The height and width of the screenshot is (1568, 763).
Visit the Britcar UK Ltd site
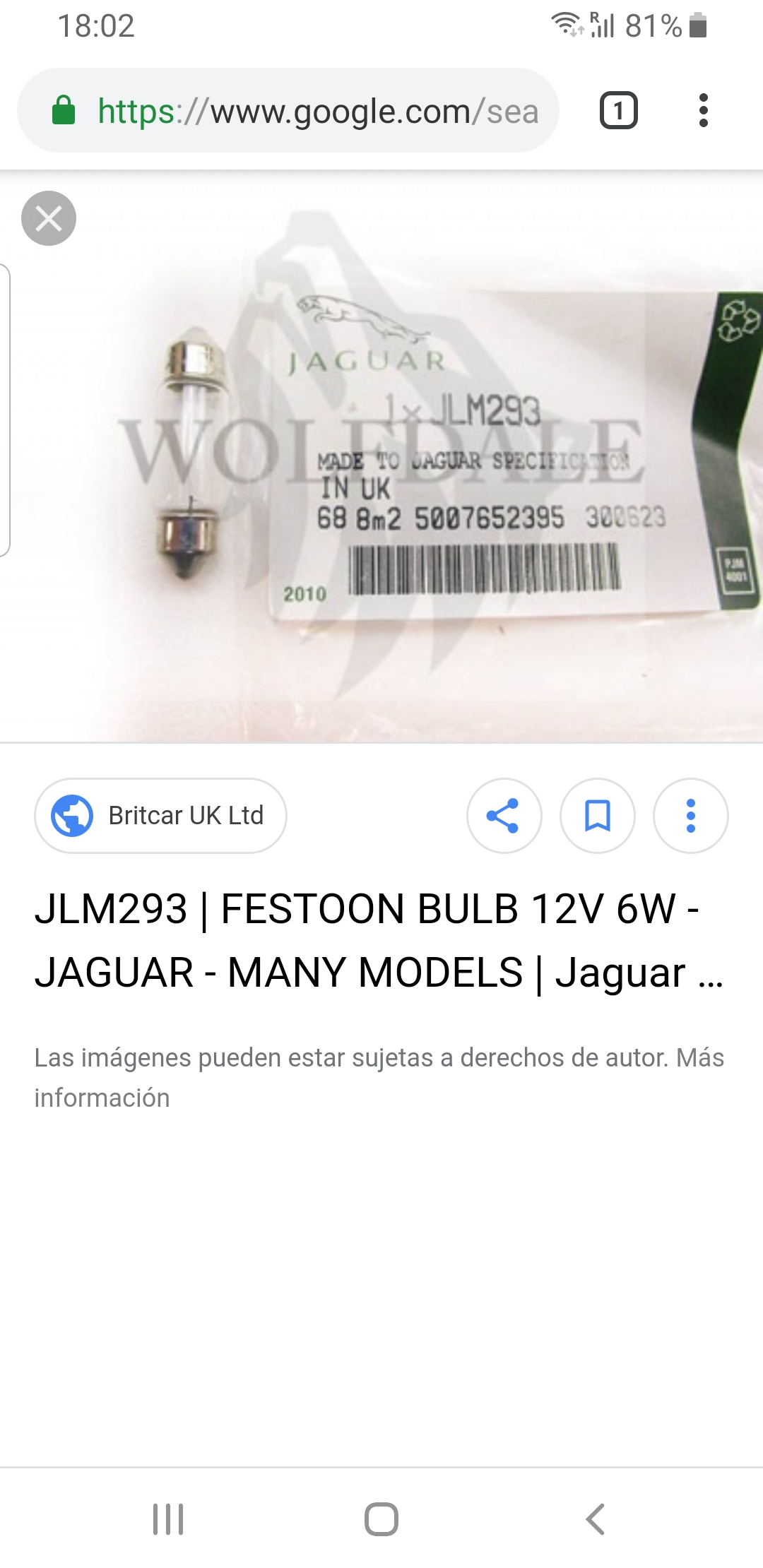click(161, 816)
